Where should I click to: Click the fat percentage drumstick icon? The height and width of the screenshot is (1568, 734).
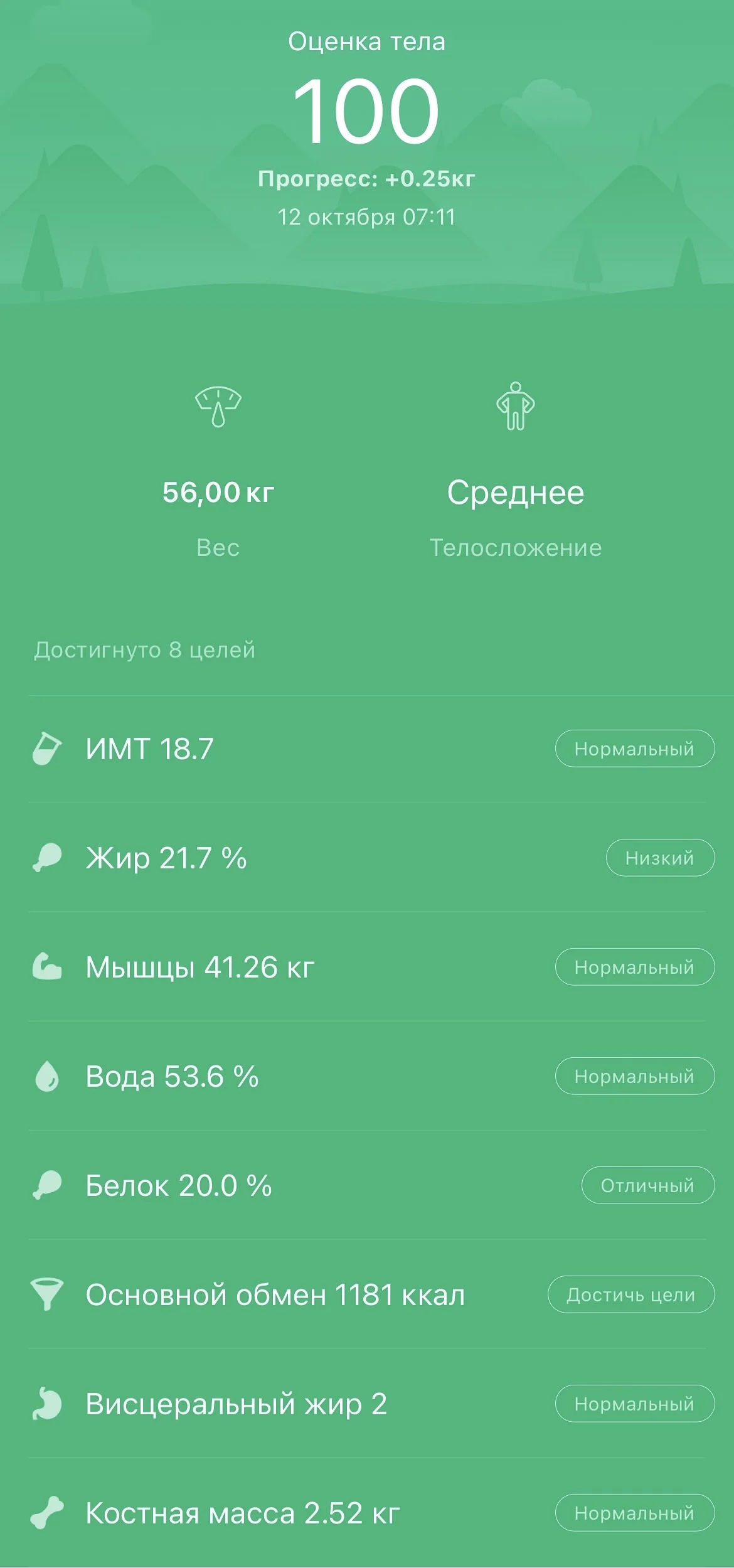pos(47,858)
